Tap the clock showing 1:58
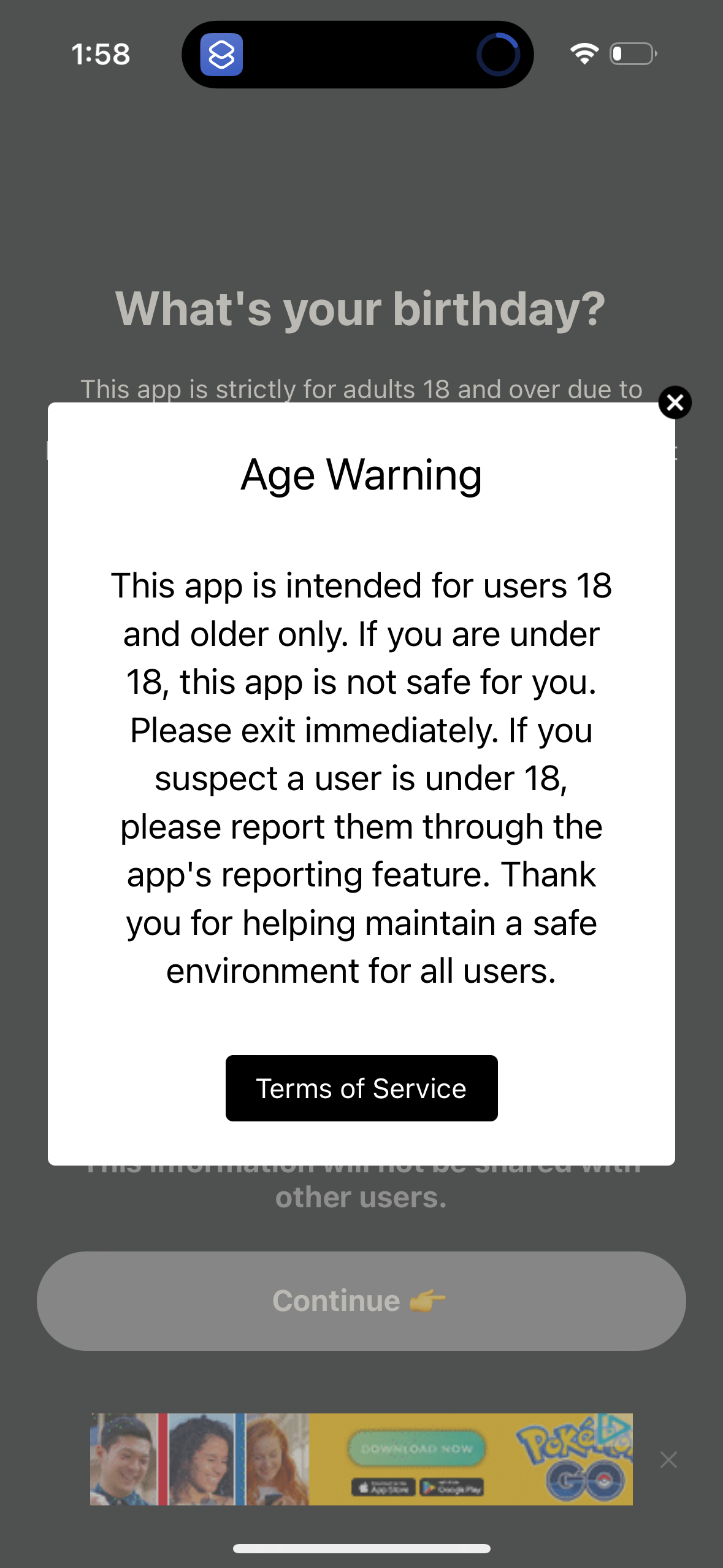The height and width of the screenshot is (1568, 723). [101, 54]
